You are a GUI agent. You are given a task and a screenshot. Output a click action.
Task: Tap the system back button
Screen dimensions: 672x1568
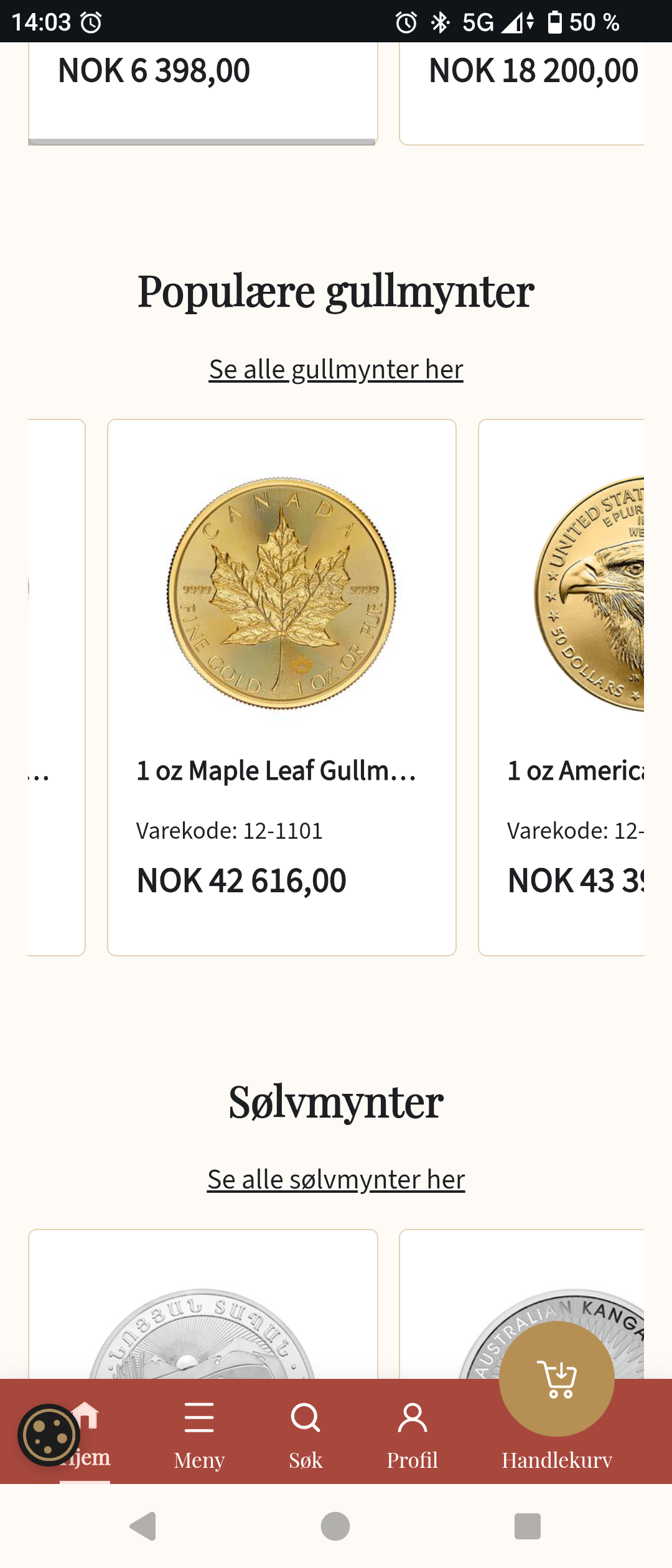click(143, 1526)
